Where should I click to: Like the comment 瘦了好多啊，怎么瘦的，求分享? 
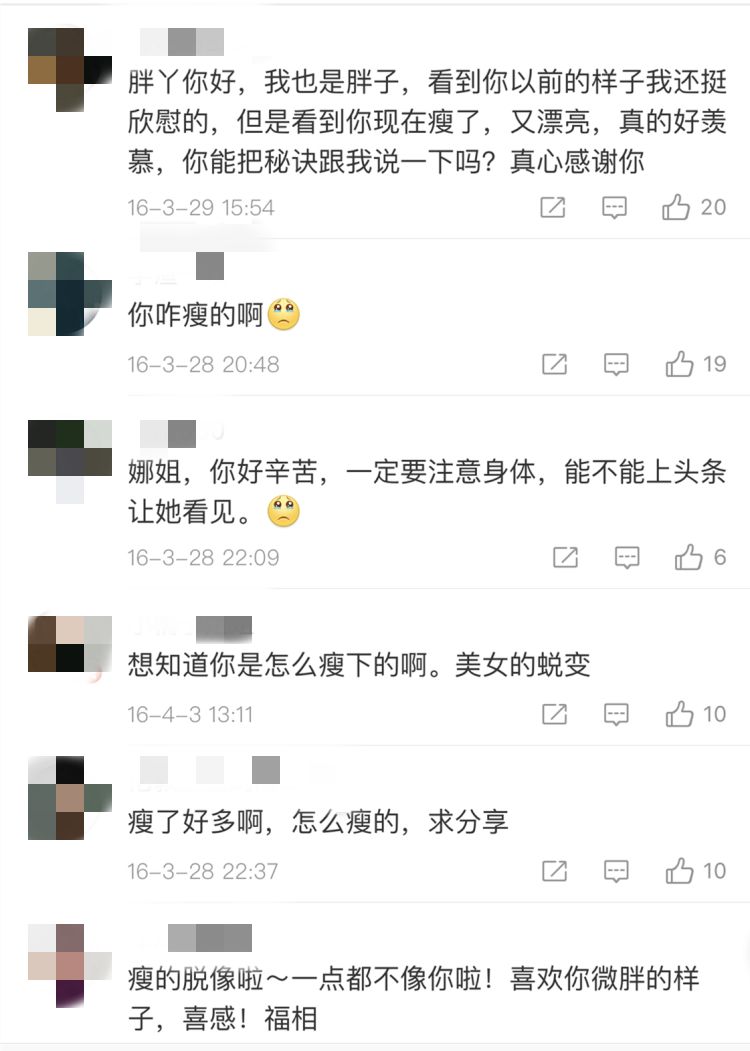pyautogui.click(x=680, y=871)
